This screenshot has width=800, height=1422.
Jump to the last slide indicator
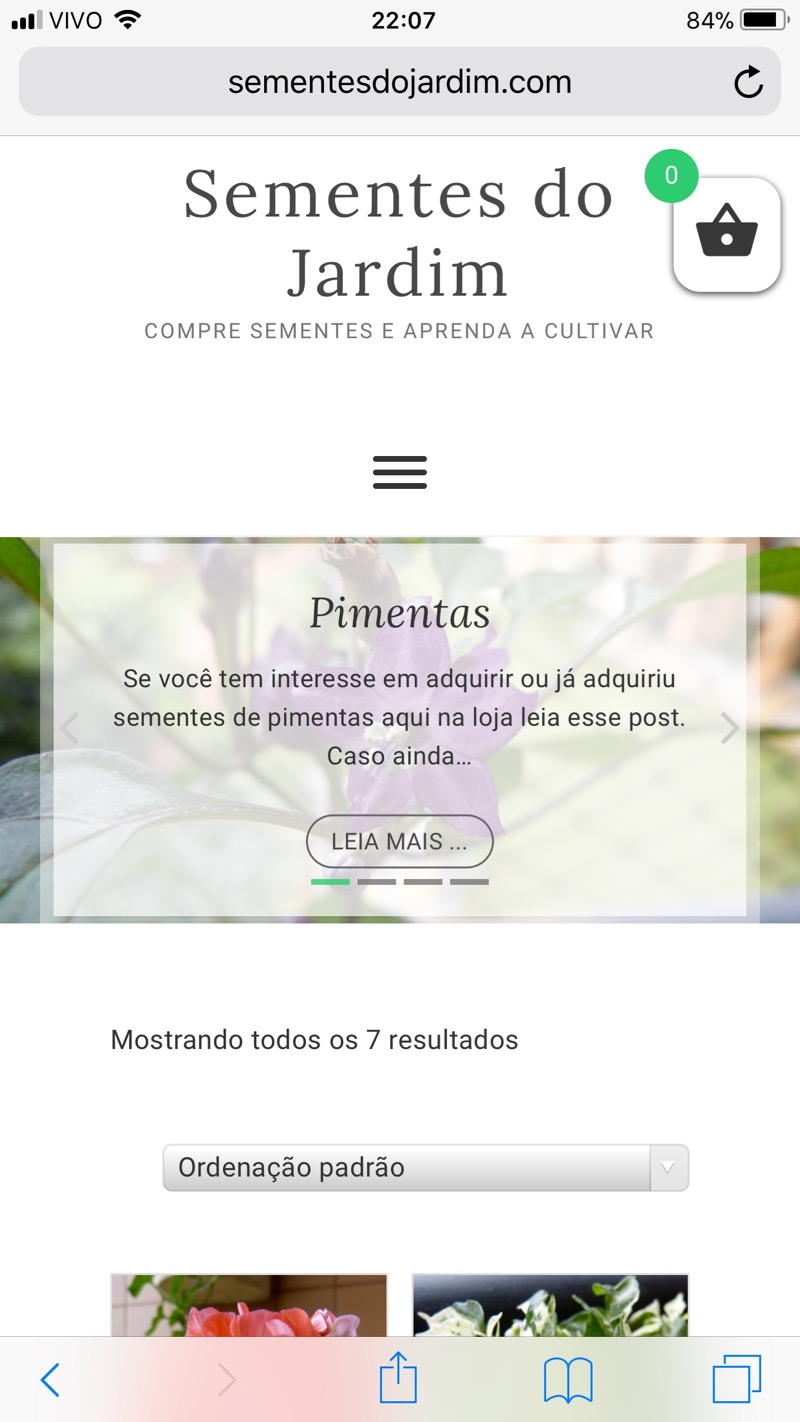[469, 882]
